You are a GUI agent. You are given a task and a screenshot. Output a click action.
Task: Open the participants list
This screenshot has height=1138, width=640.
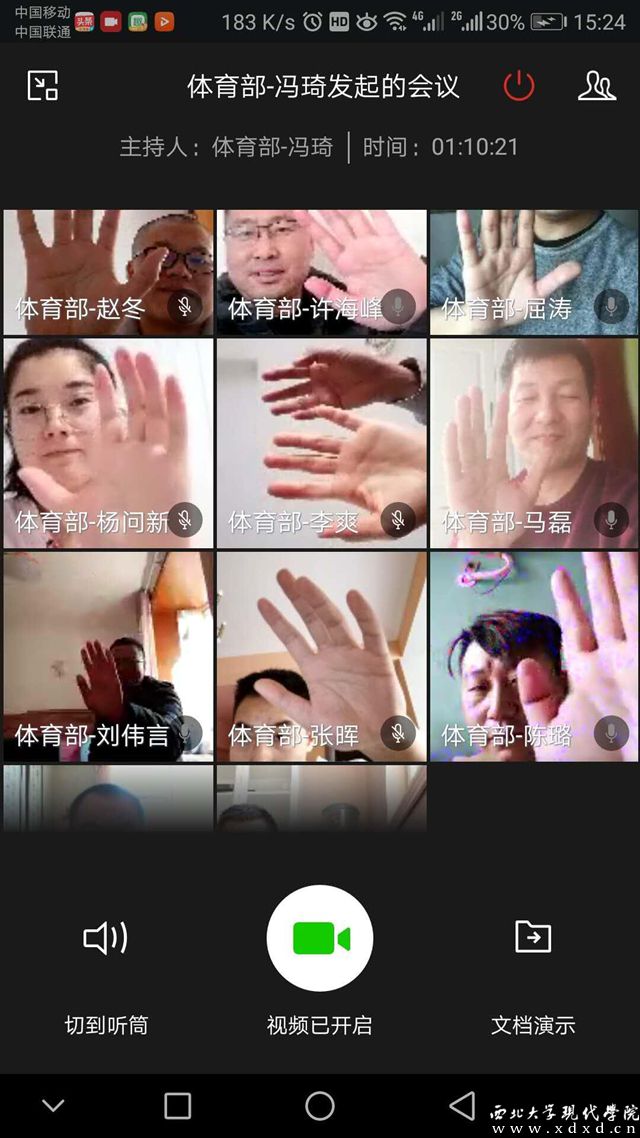(597, 86)
